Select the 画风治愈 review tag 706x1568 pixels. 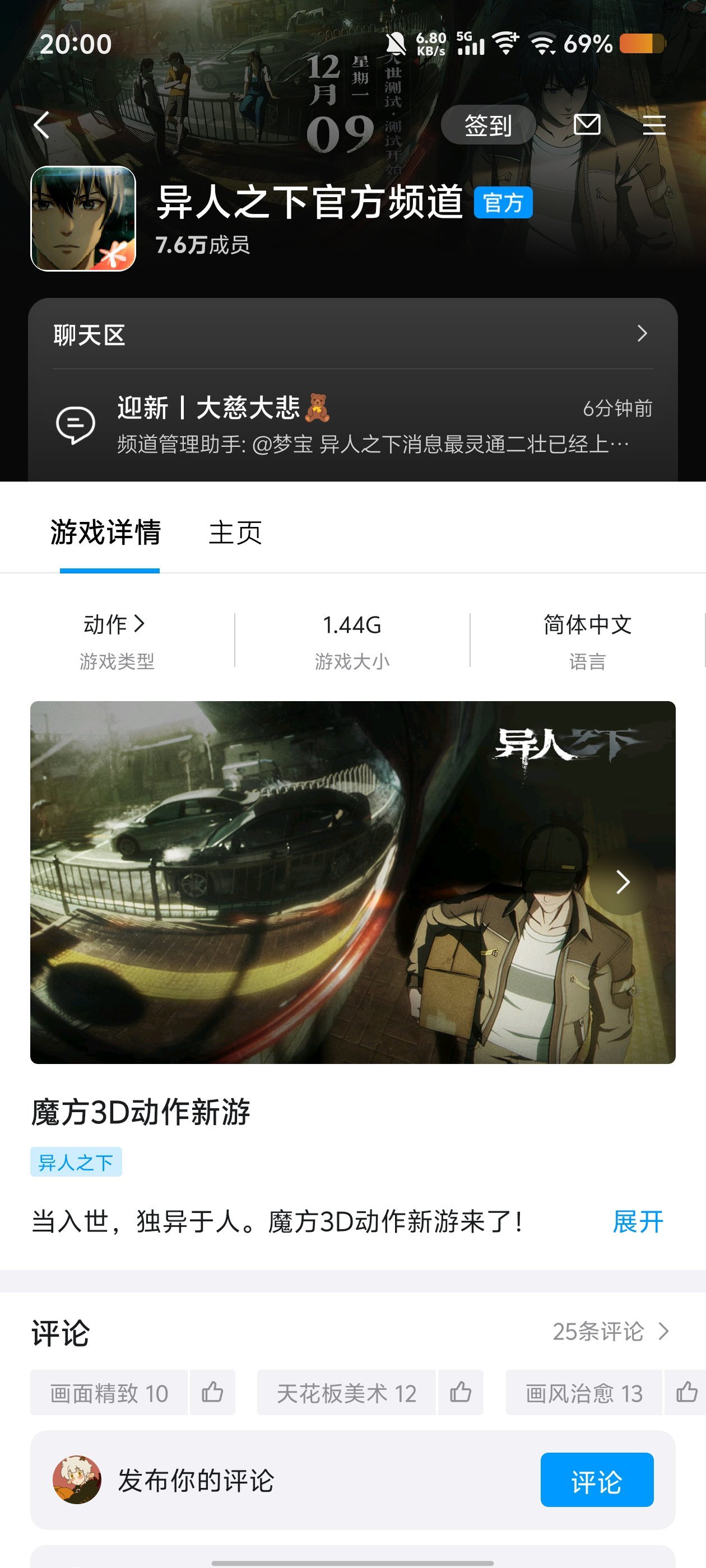(583, 1393)
